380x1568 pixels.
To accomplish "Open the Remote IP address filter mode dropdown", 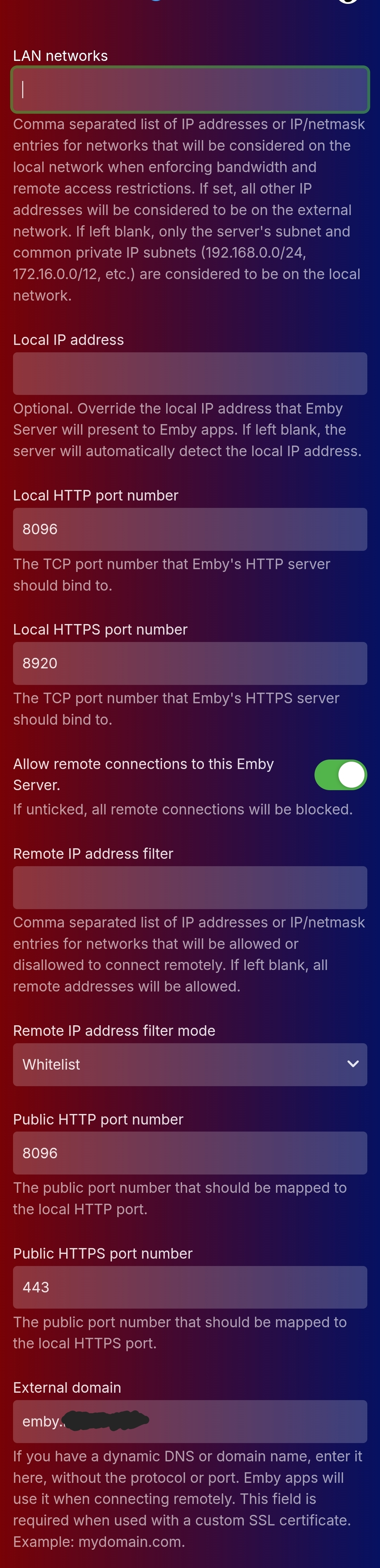I will [x=190, y=1065].
